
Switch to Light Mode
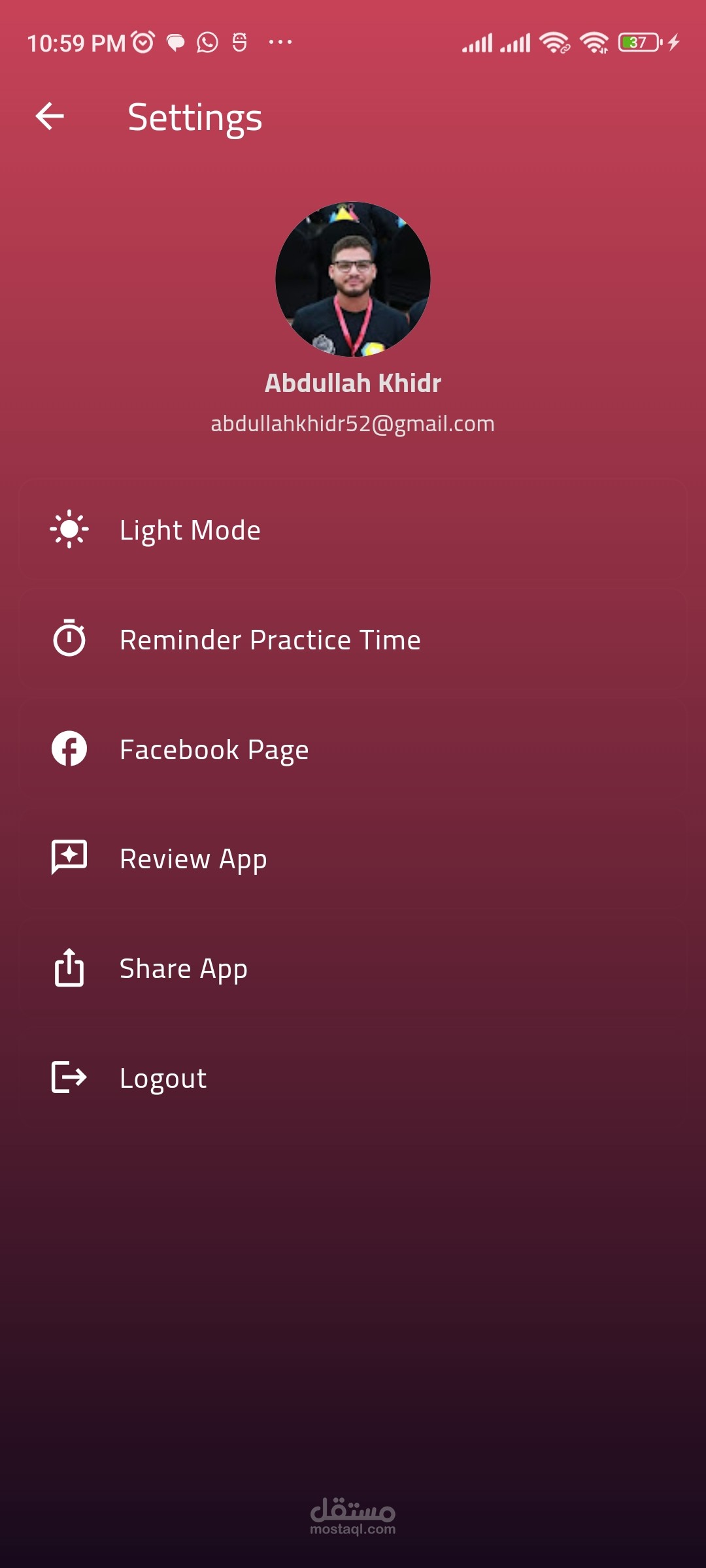coord(353,530)
